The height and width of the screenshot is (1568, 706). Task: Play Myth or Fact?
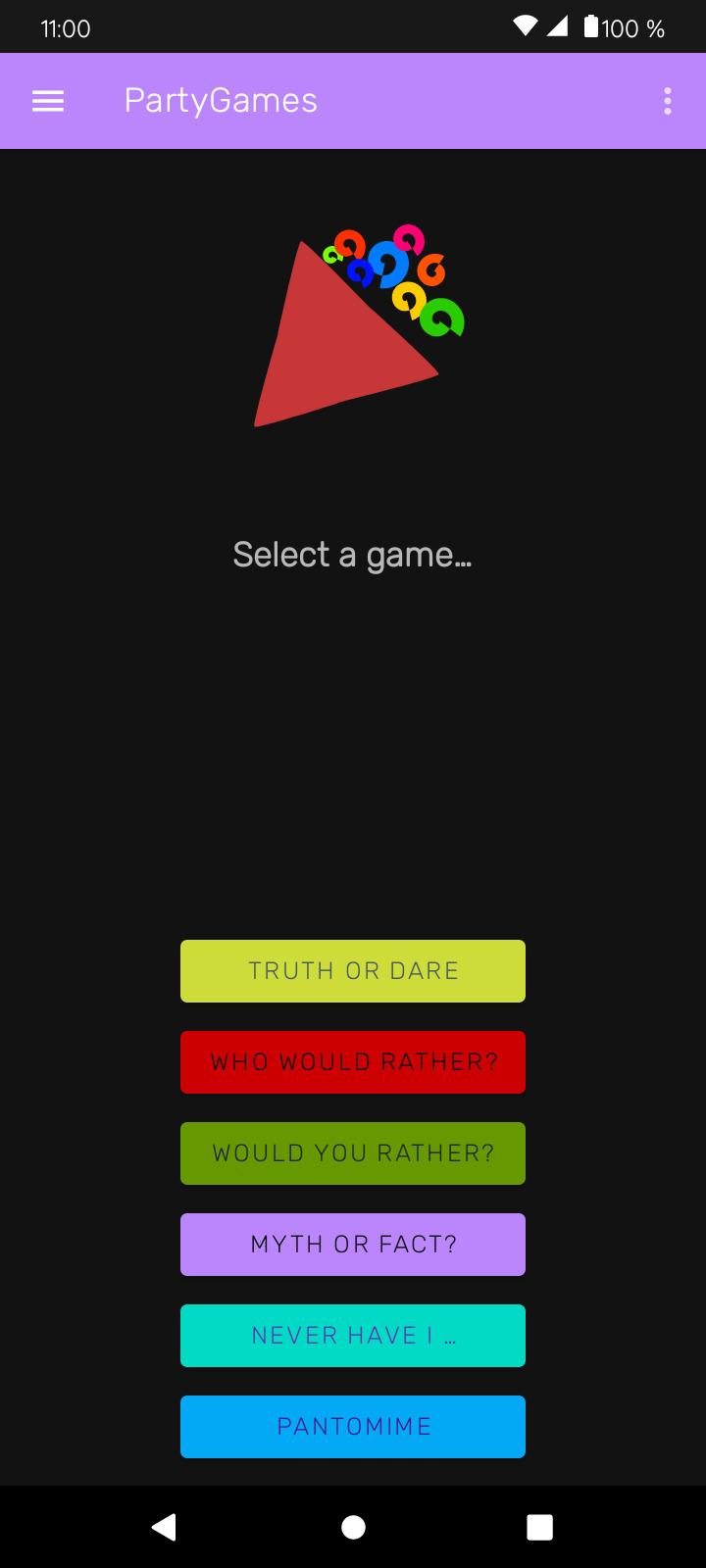point(353,1245)
